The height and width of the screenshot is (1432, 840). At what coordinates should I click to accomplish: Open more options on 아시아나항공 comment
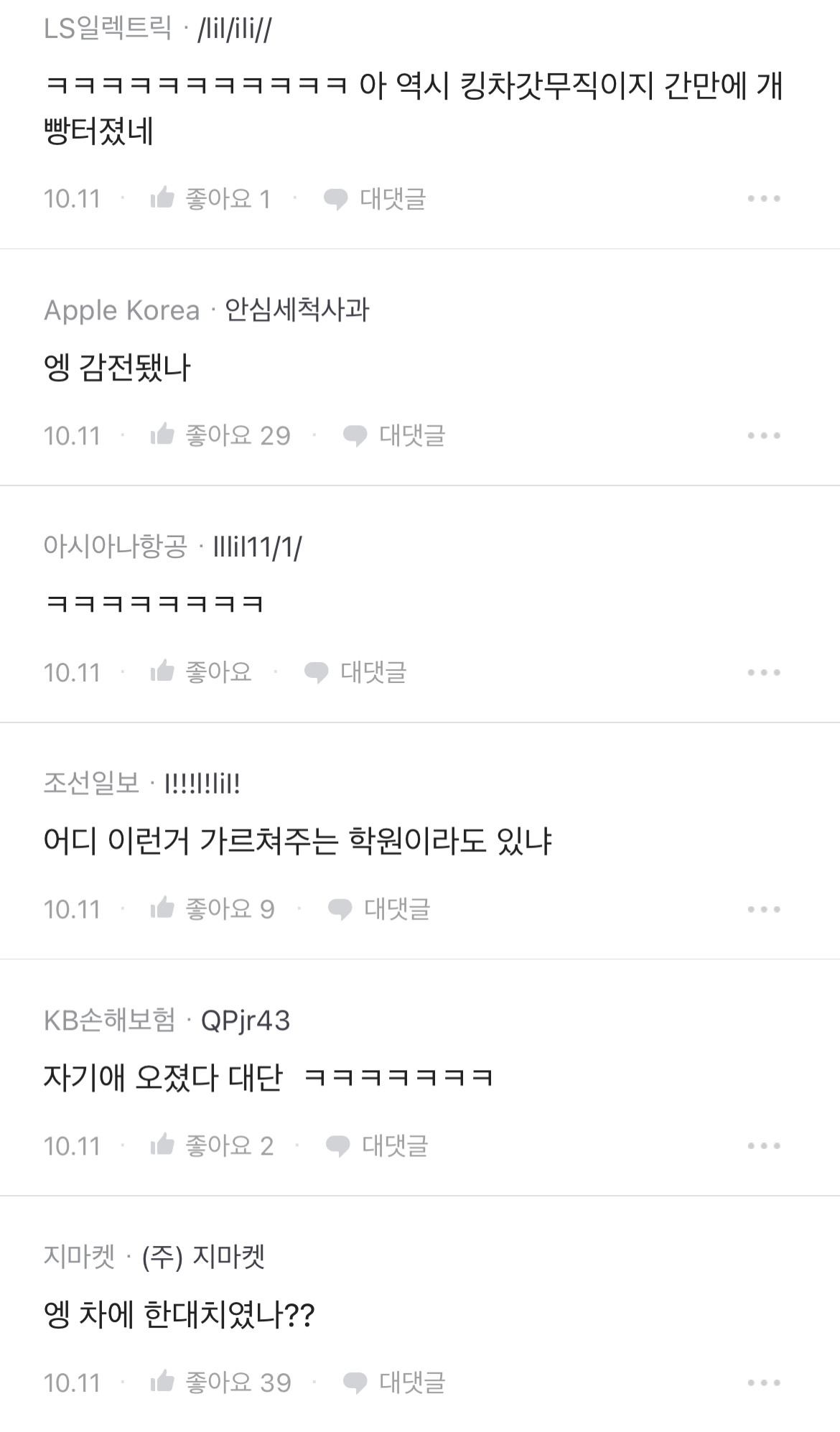tap(764, 672)
